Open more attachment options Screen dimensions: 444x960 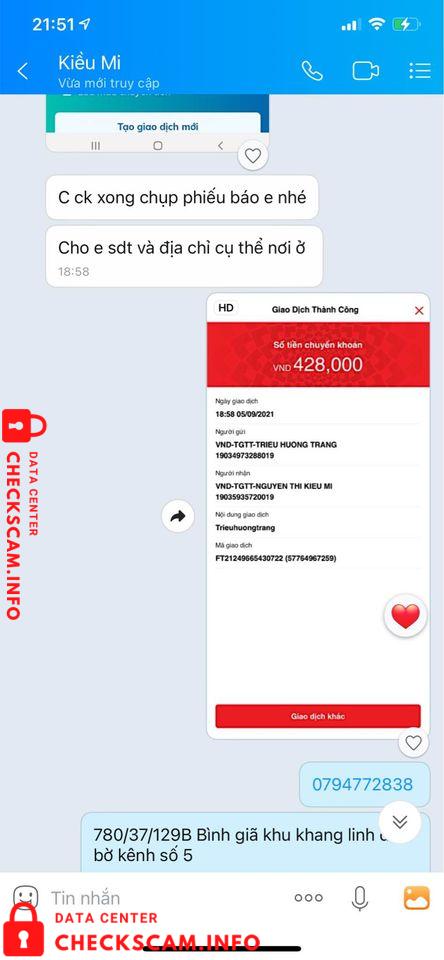[x=308, y=898]
